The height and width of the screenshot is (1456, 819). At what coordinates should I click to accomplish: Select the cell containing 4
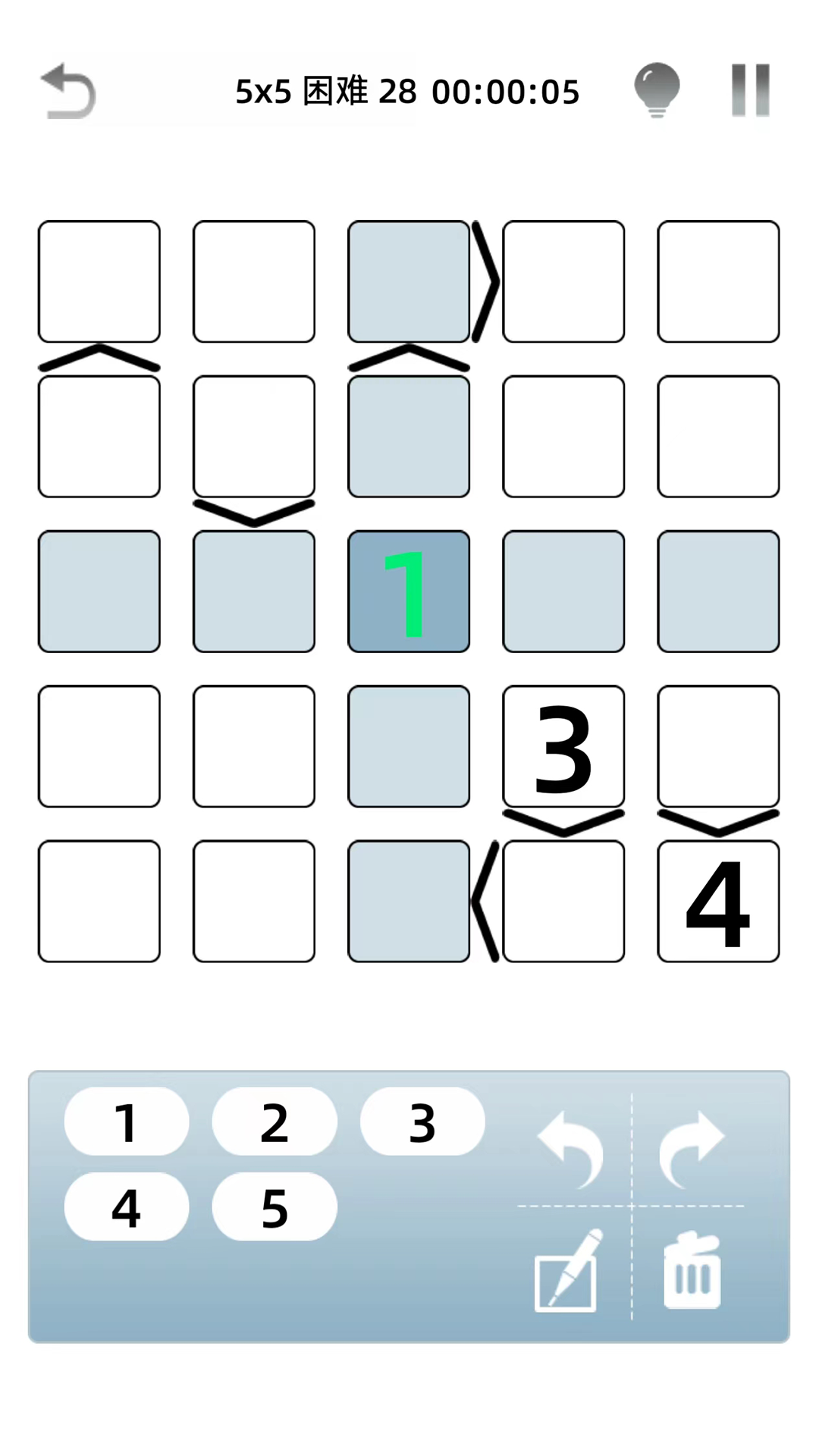(718, 901)
